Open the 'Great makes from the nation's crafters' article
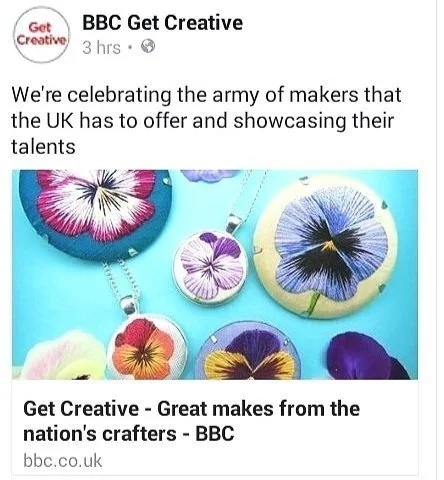 (x=192, y=421)
